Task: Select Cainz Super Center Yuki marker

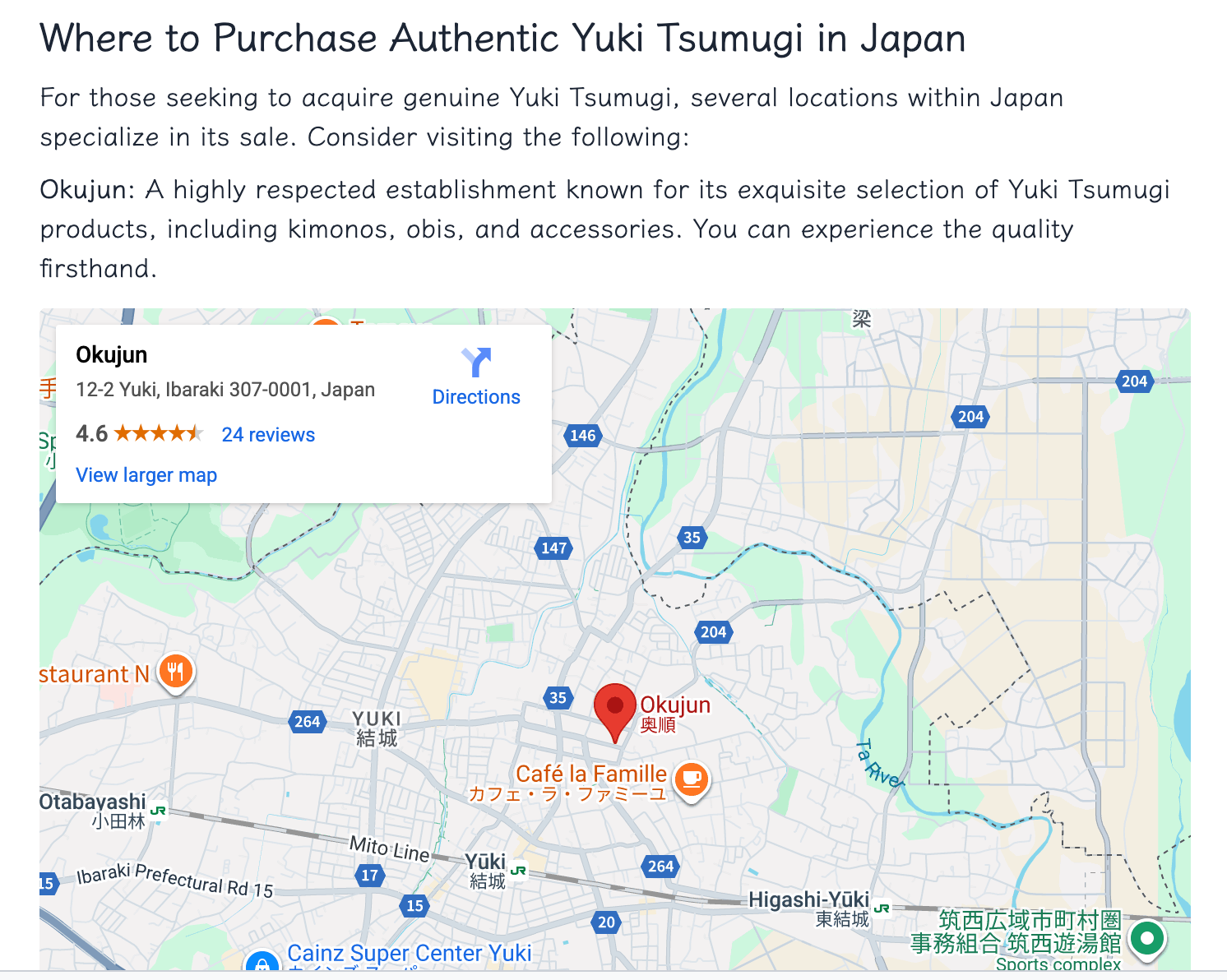Action: (262, 964)
